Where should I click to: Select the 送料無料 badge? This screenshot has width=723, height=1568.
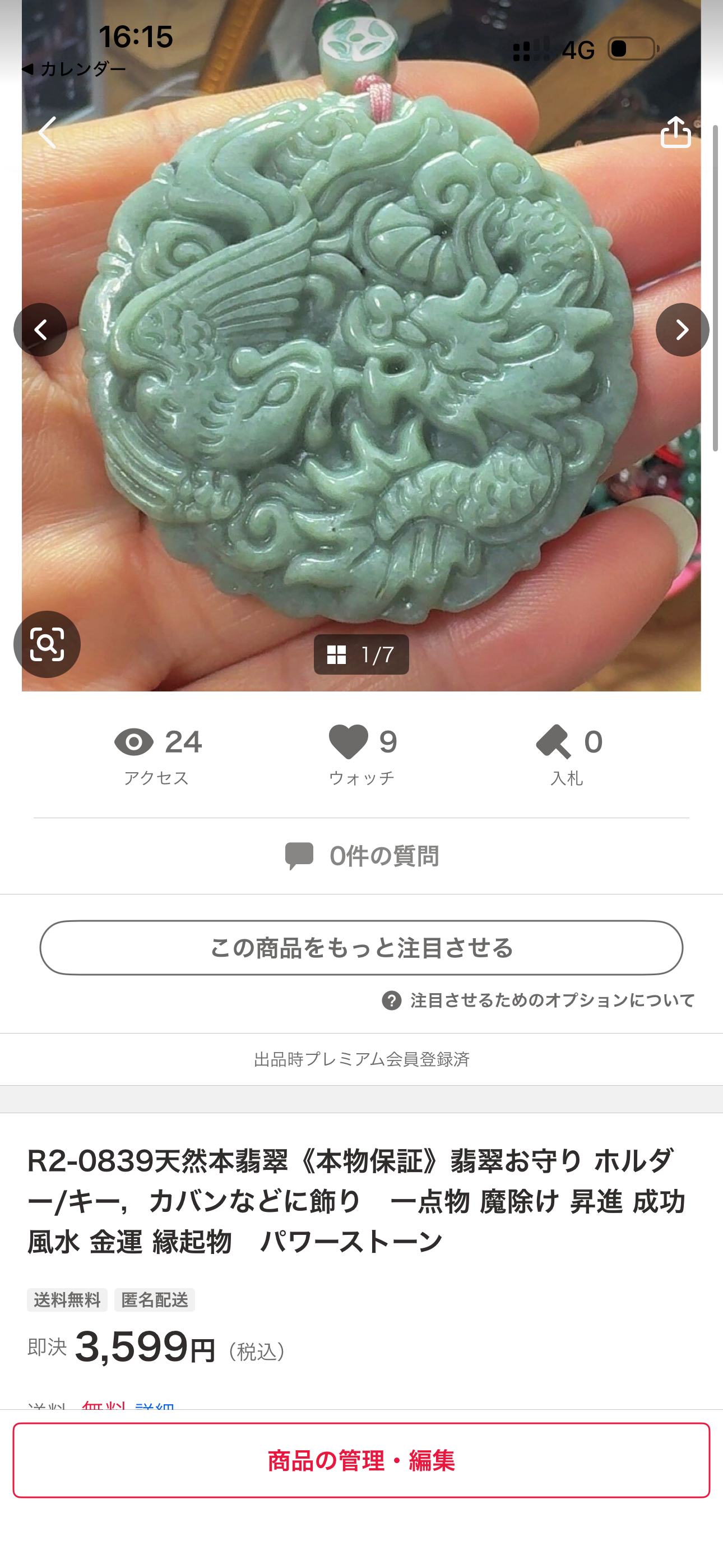67,1299
